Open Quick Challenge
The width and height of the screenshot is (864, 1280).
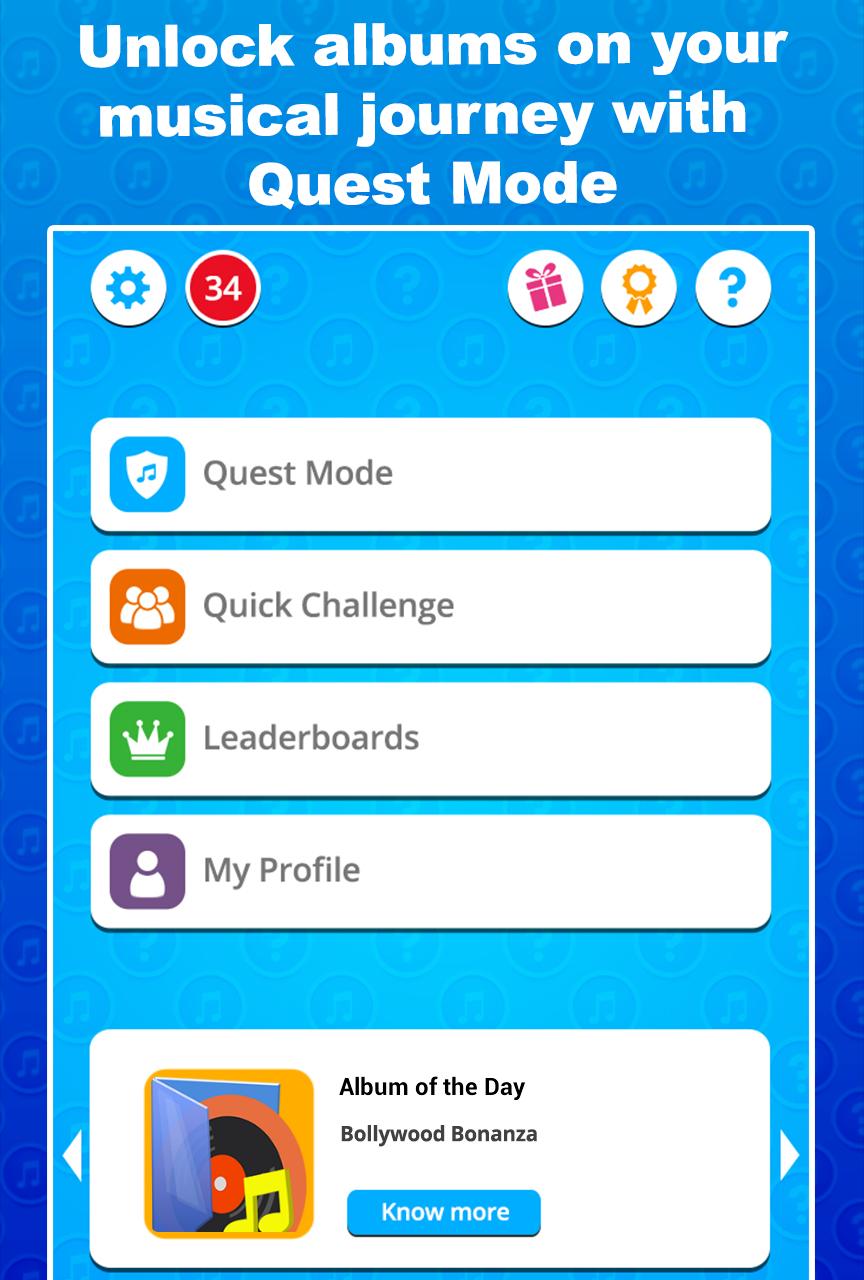(x=430, y=605)
